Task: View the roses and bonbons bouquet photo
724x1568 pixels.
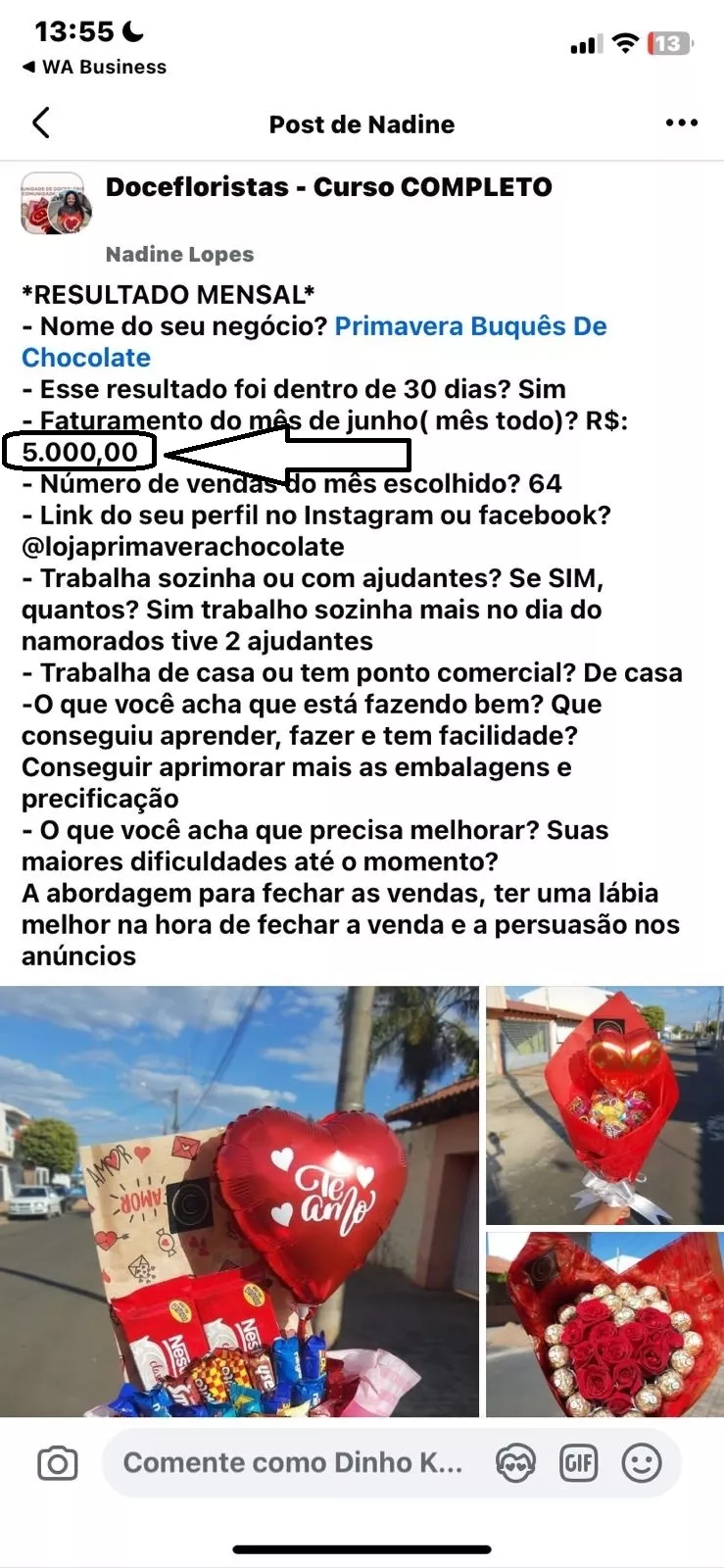Action: coord(604,1323)
